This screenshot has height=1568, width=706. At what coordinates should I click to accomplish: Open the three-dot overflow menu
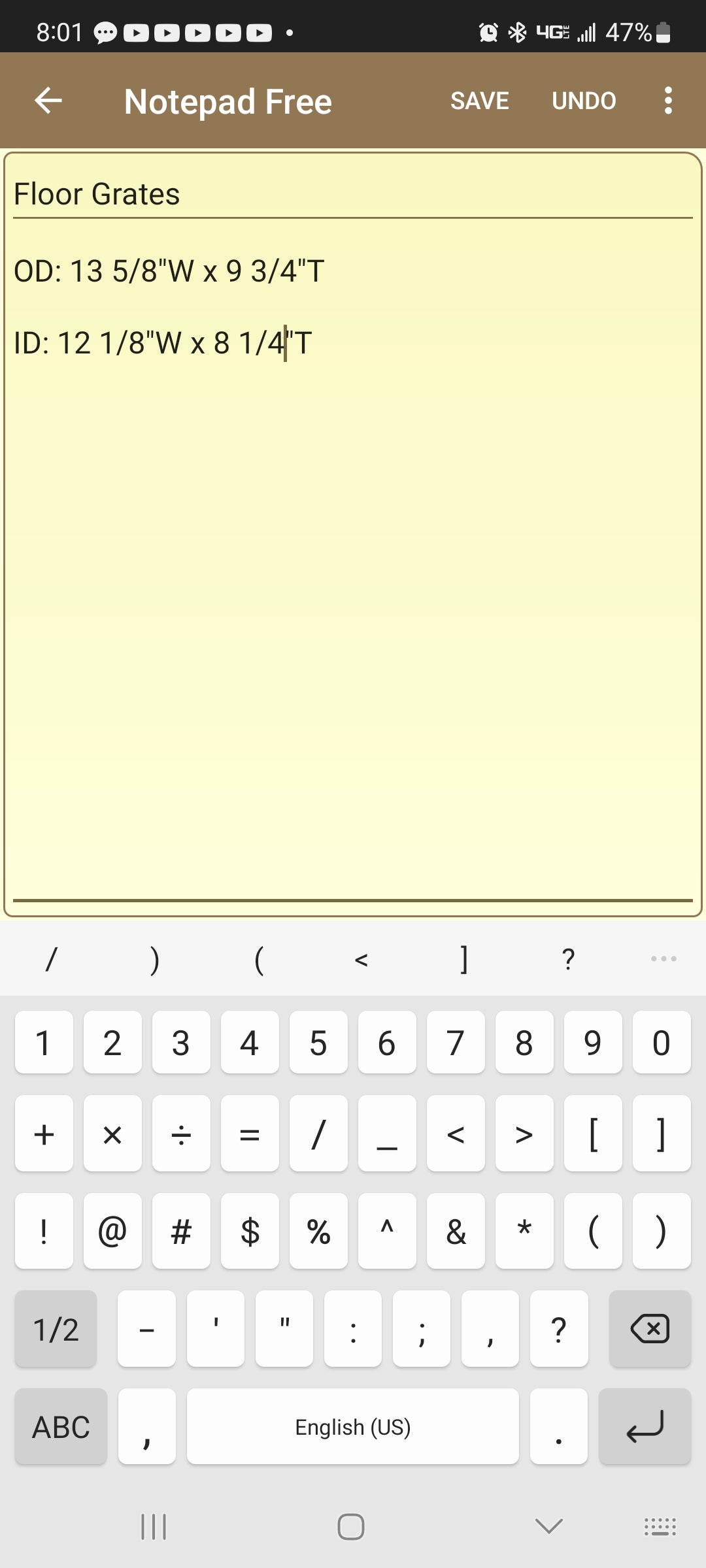pyautogui.click(x=667, y=101)
